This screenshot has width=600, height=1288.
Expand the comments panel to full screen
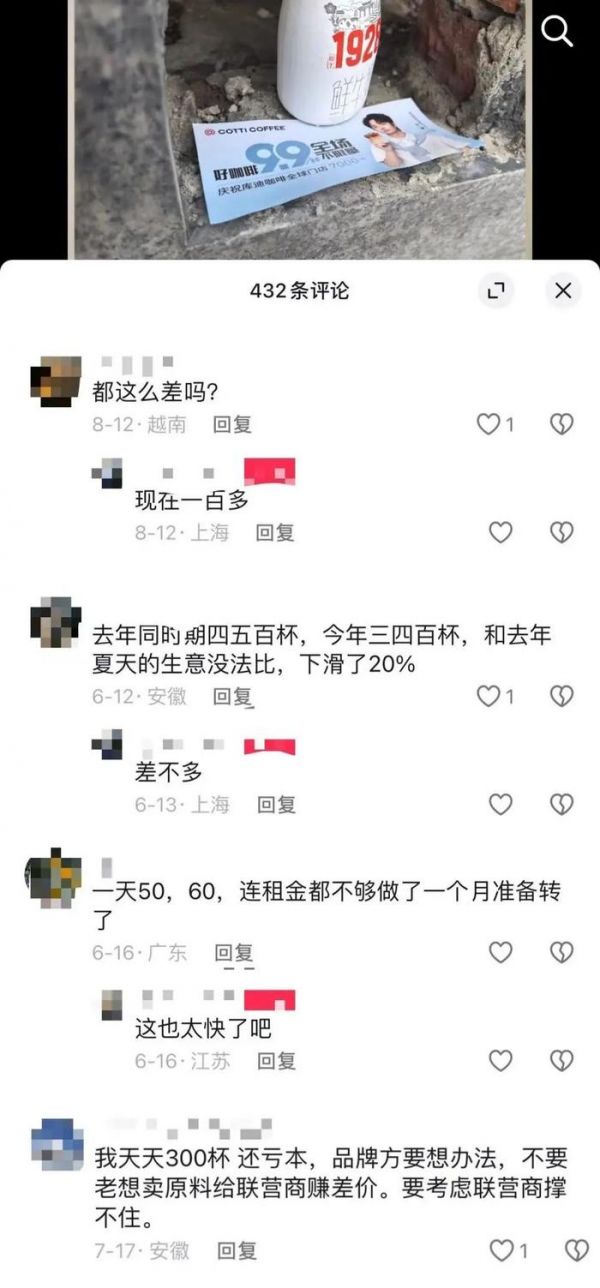(x=495, y=291)
